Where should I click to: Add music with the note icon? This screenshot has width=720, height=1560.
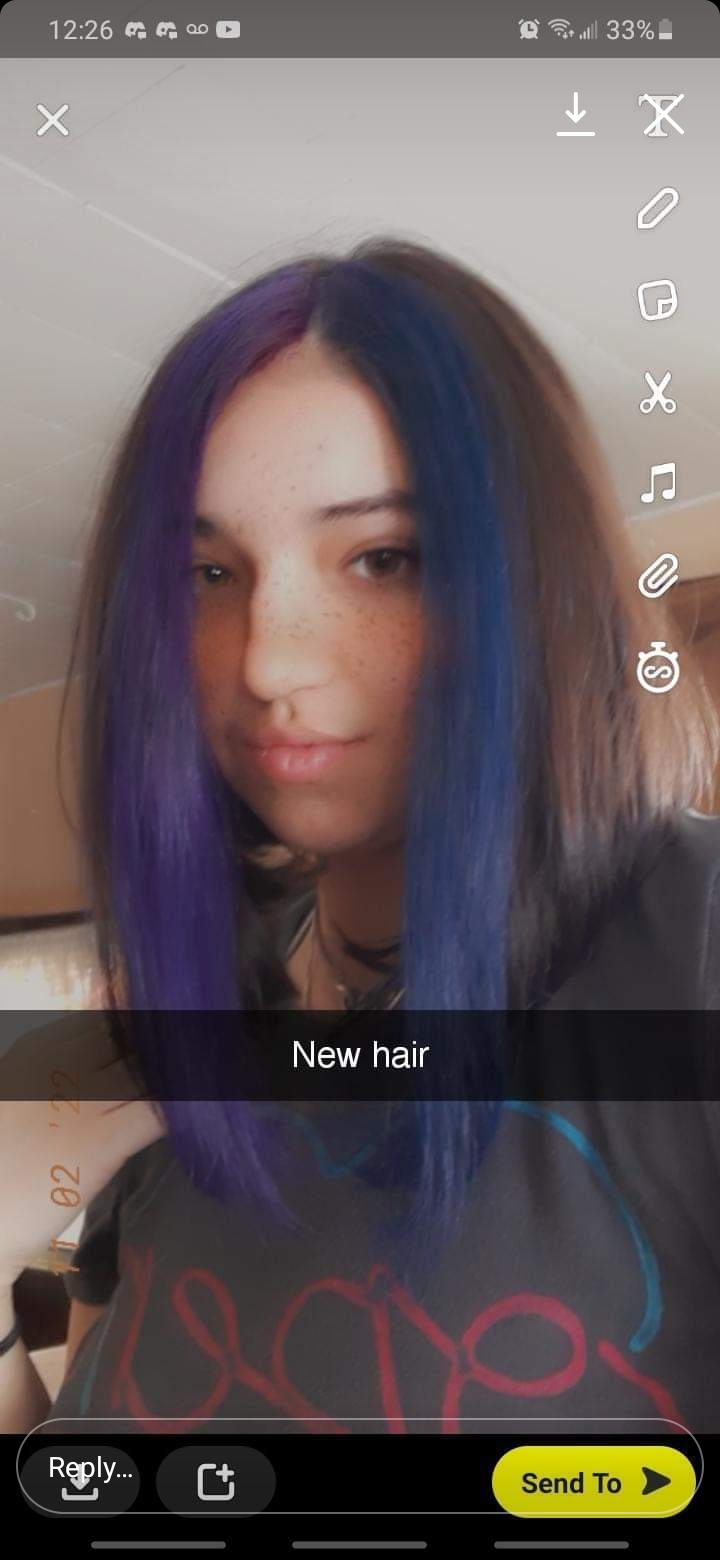(658, 484)
